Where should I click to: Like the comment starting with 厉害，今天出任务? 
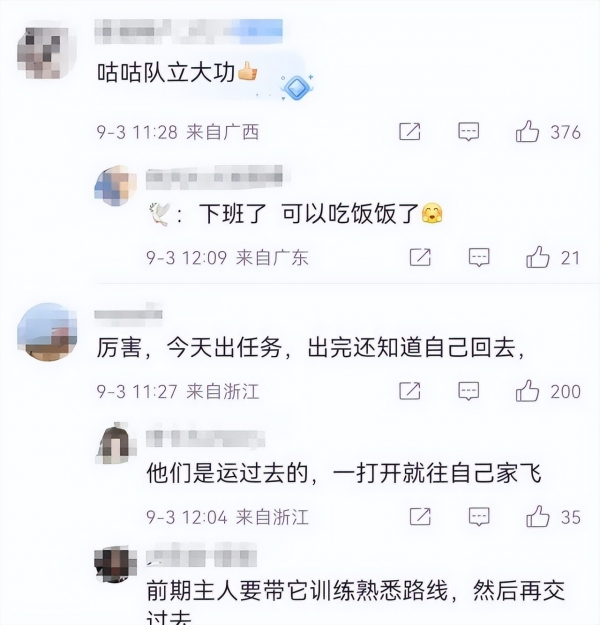point(527,391)
